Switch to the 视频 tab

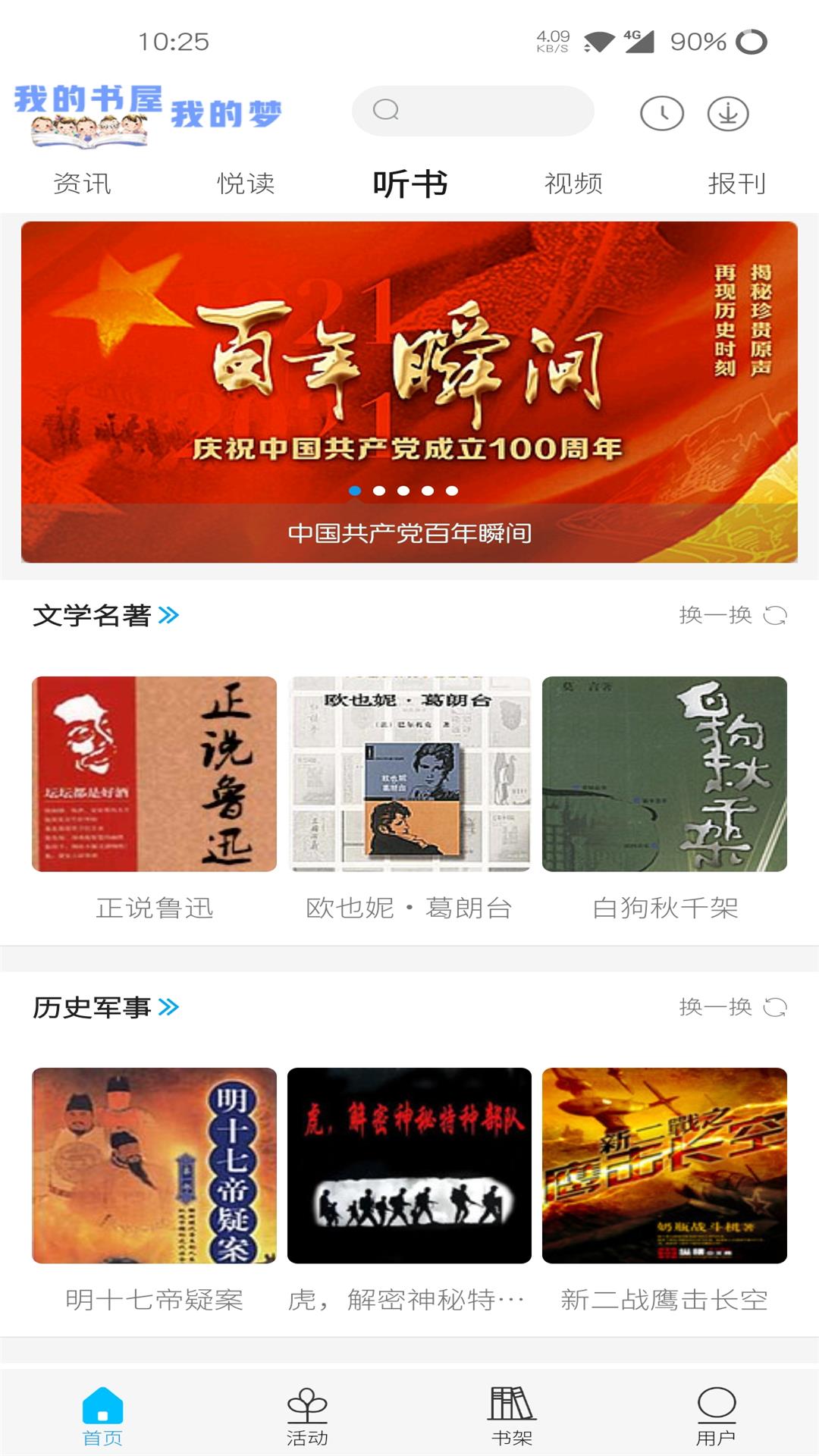(x=573, y=184)
